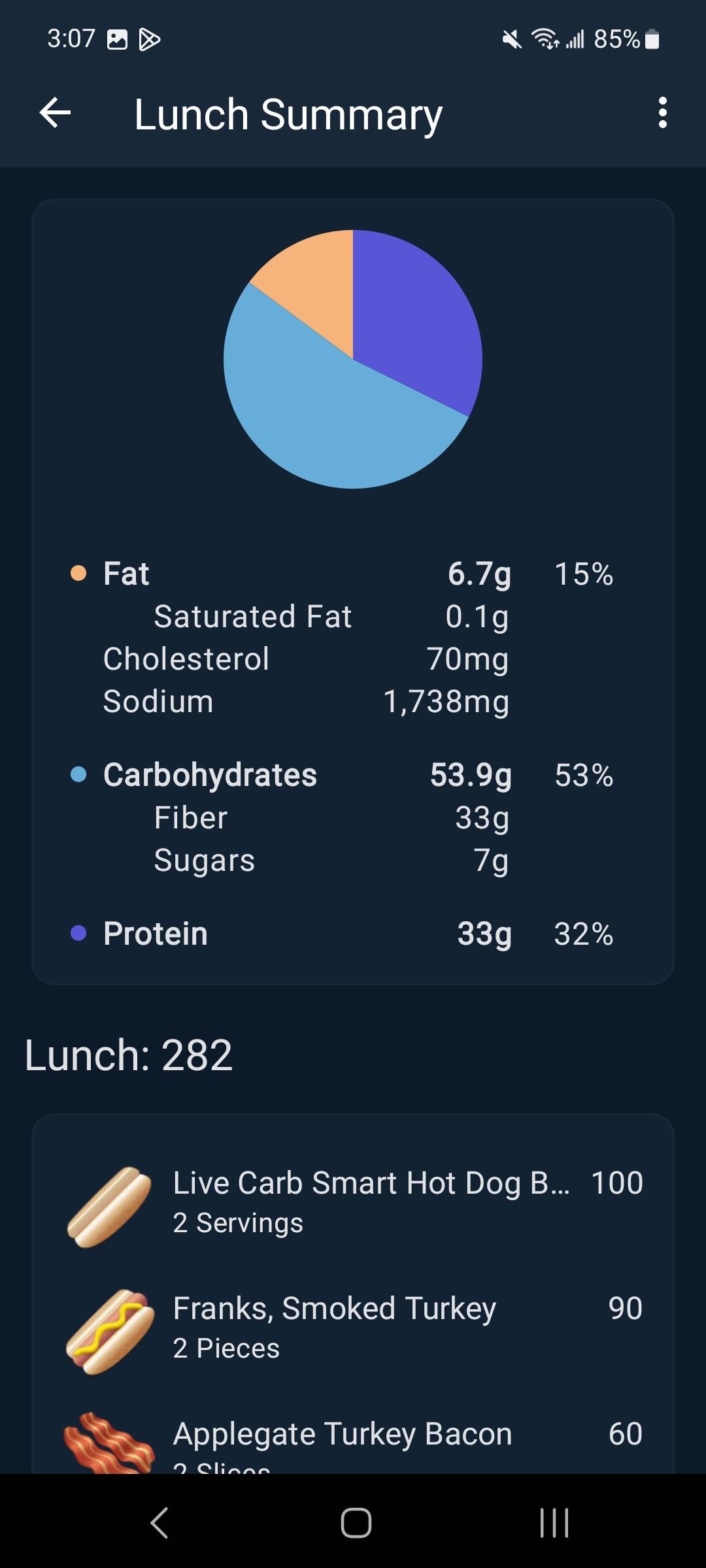The height and width of the screenshot is (1568, 706).
Task: Open the recent apps view
Action: [x=554, y=1523]
